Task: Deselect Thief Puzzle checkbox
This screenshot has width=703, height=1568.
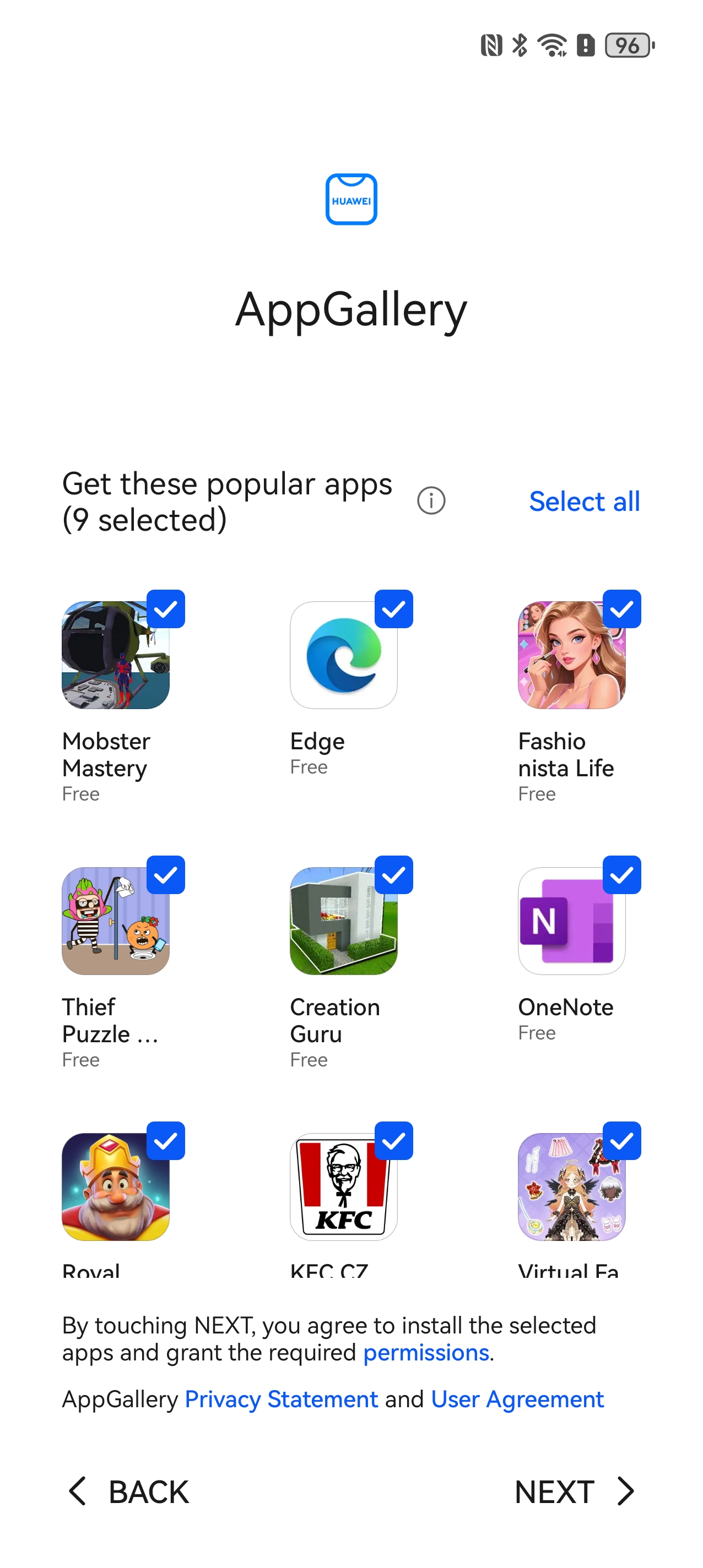Action: click(x=166, y=875)
